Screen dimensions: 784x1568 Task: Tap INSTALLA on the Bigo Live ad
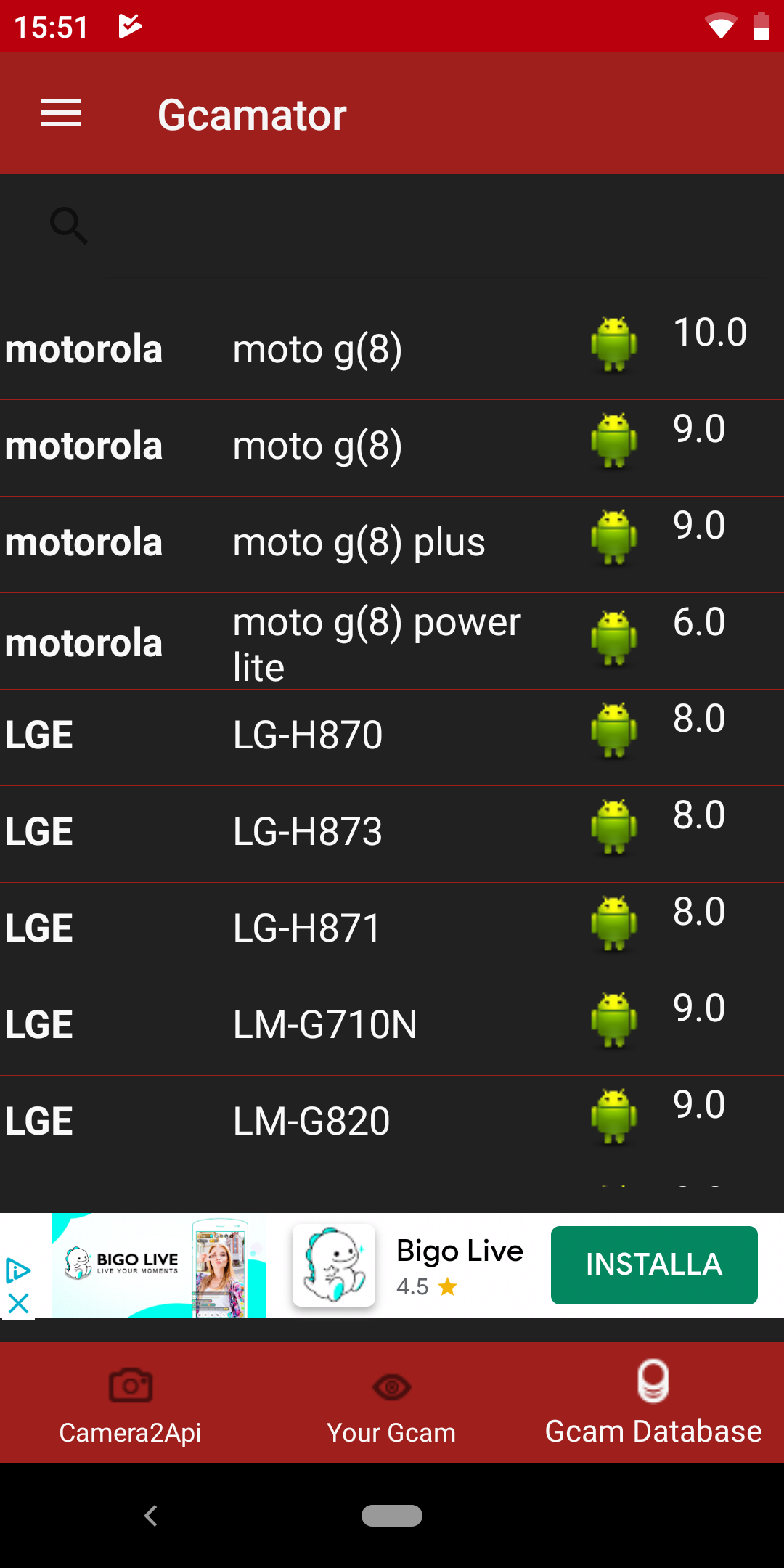[654, 1265]
